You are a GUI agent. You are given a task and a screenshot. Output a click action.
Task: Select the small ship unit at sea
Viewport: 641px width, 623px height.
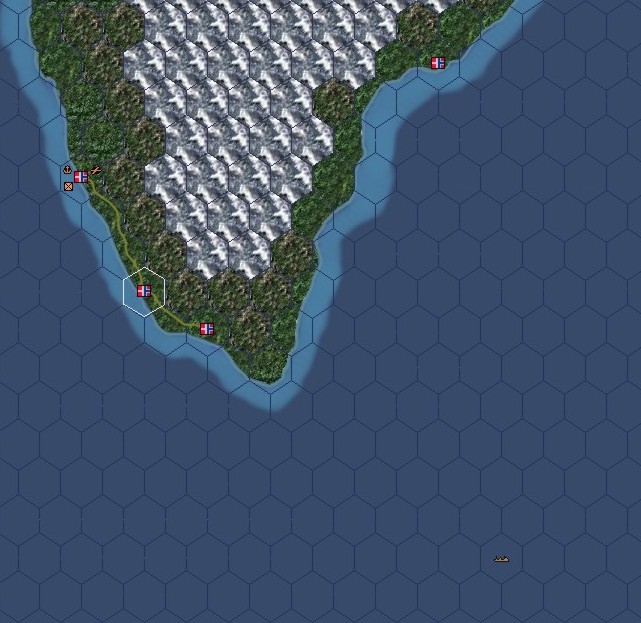click(501, 559)
